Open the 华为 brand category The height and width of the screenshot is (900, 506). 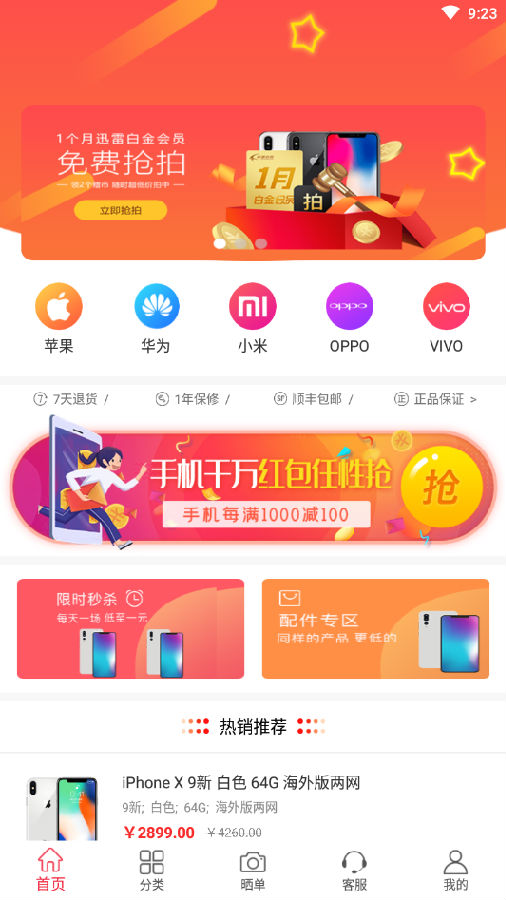tap(156, 318)
